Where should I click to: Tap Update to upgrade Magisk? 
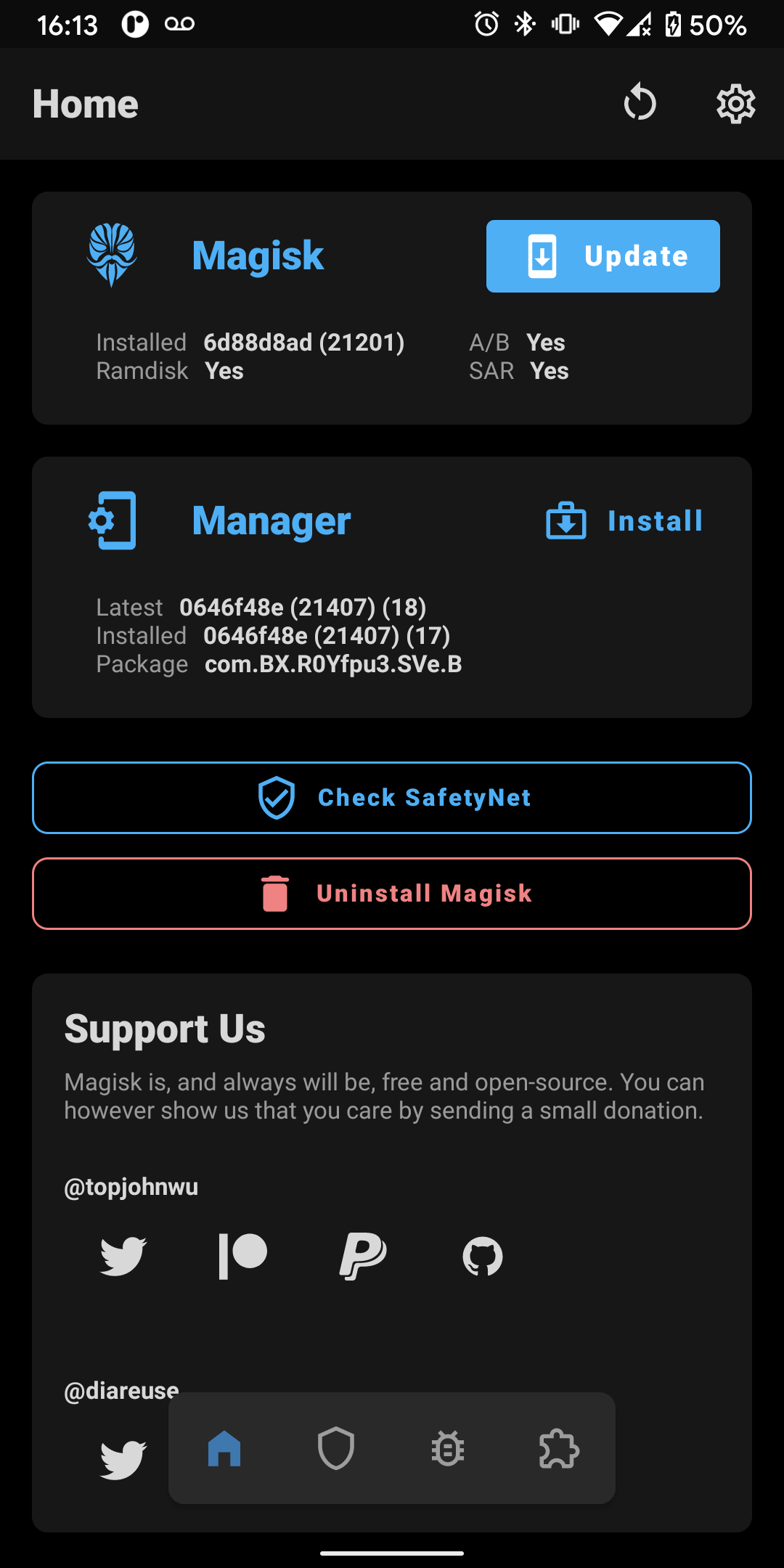tap(602, 256)
